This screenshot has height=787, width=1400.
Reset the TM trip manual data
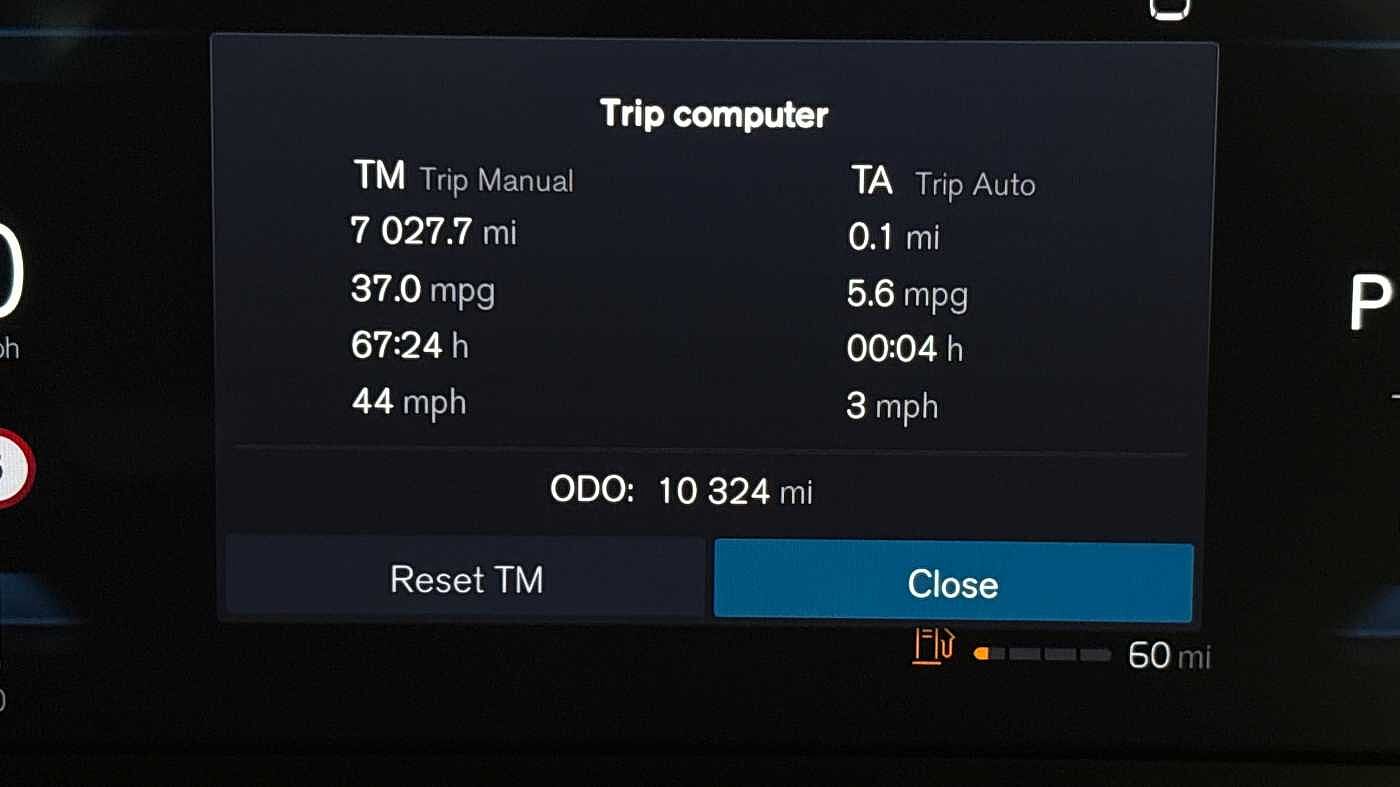466,579
